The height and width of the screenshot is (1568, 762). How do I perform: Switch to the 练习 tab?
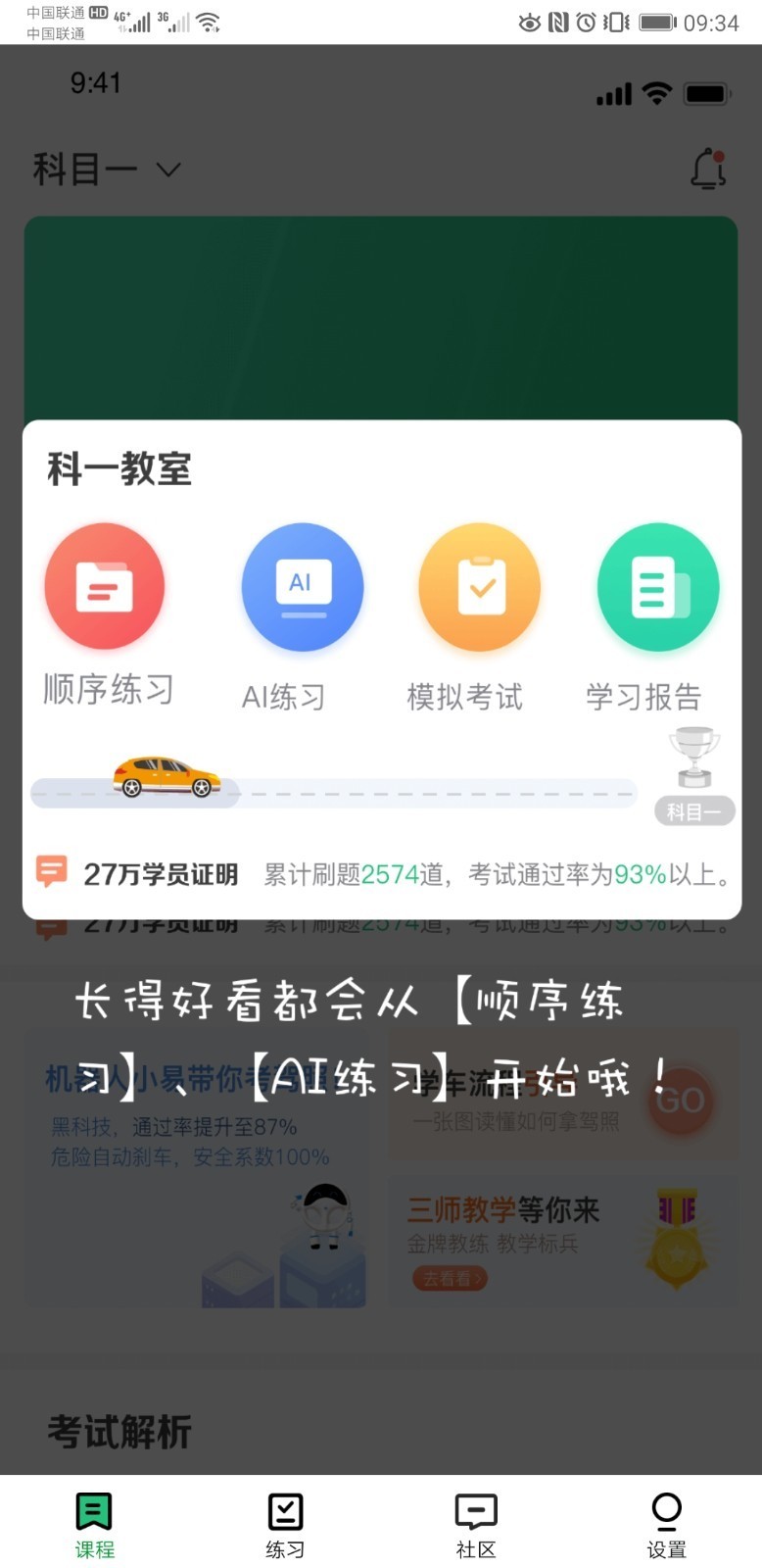click(285, 1524)
